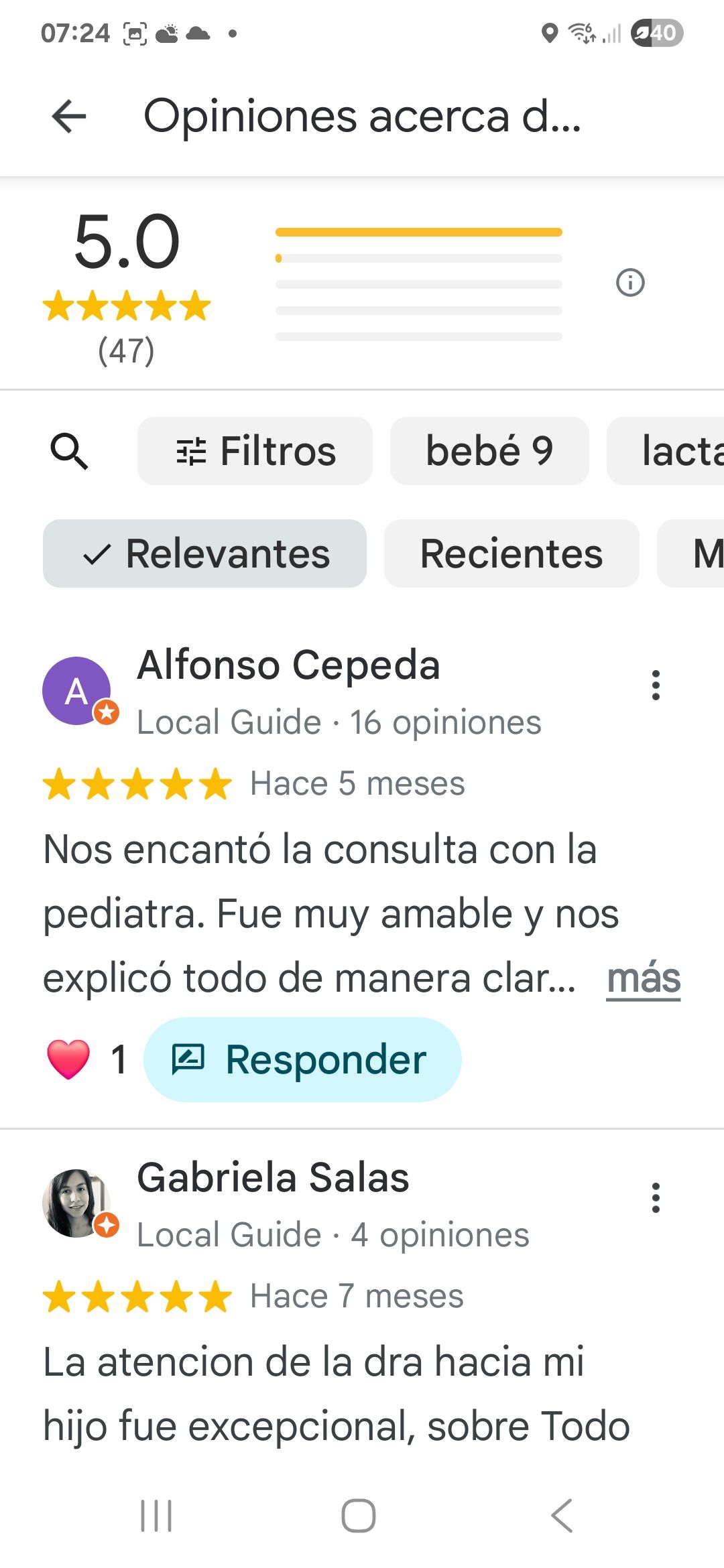This screenshot has width=724, height=1568.
Task: Open Alfonso Cepeda's profile picture
Action: point(77,690)
